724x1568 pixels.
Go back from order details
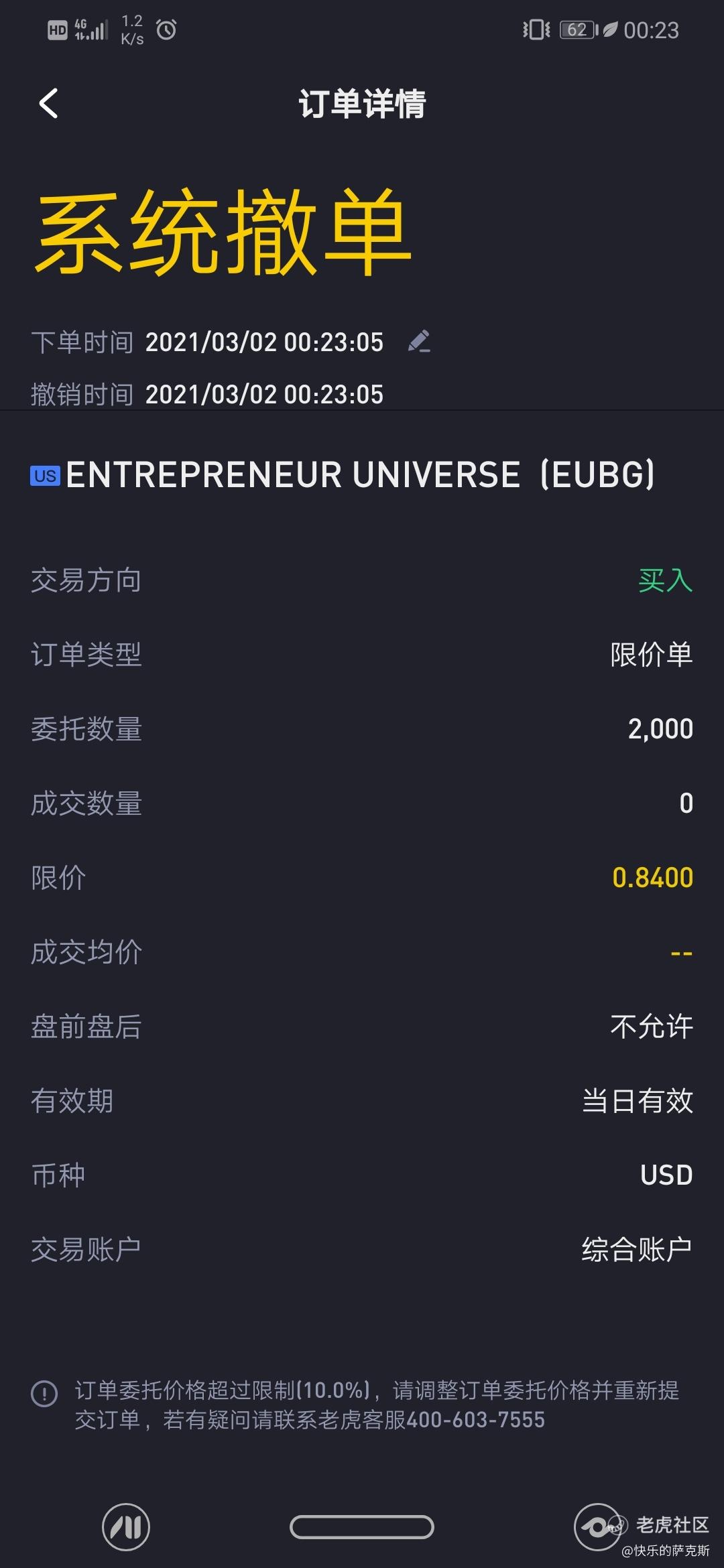(48, 104)
